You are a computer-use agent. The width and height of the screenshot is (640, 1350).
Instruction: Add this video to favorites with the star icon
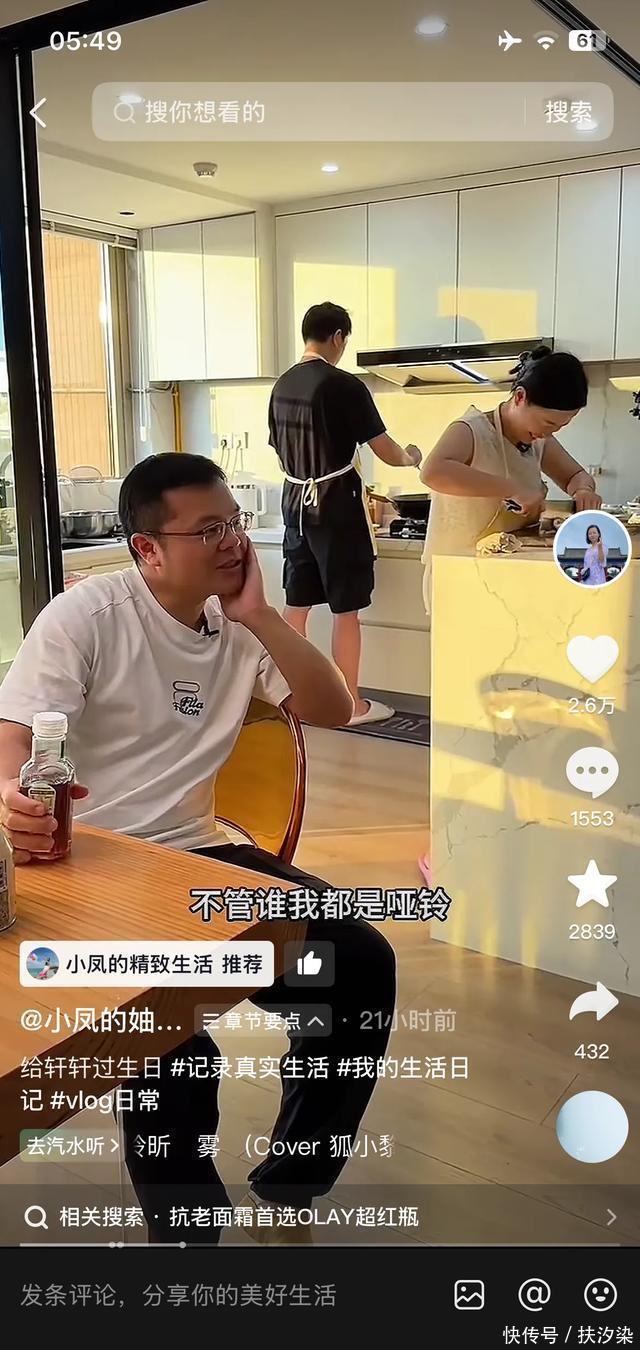[592, 886]
